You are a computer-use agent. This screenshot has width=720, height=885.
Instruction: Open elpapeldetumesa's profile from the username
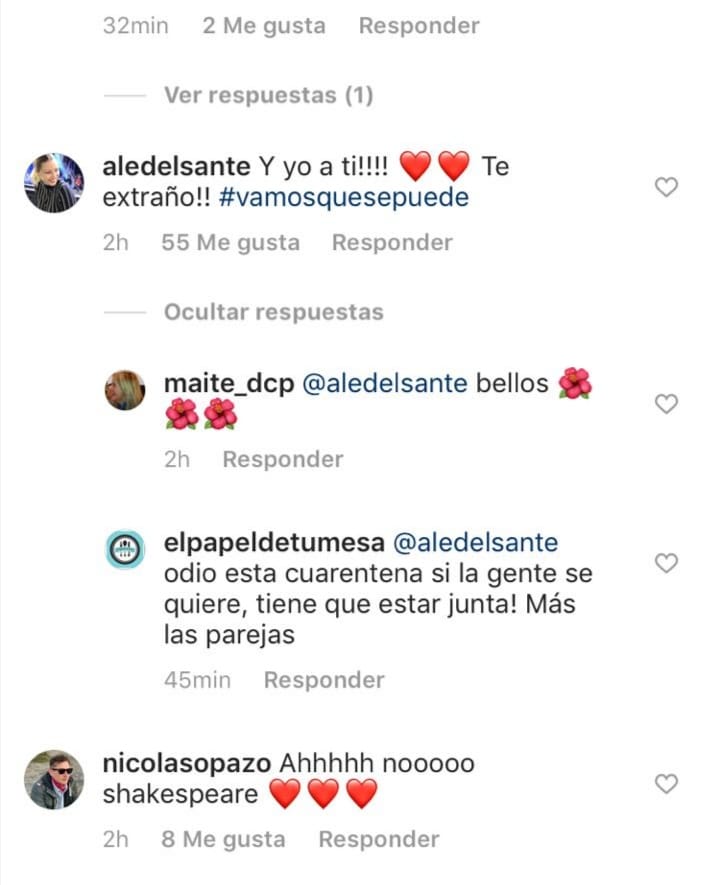click(273, 543)
